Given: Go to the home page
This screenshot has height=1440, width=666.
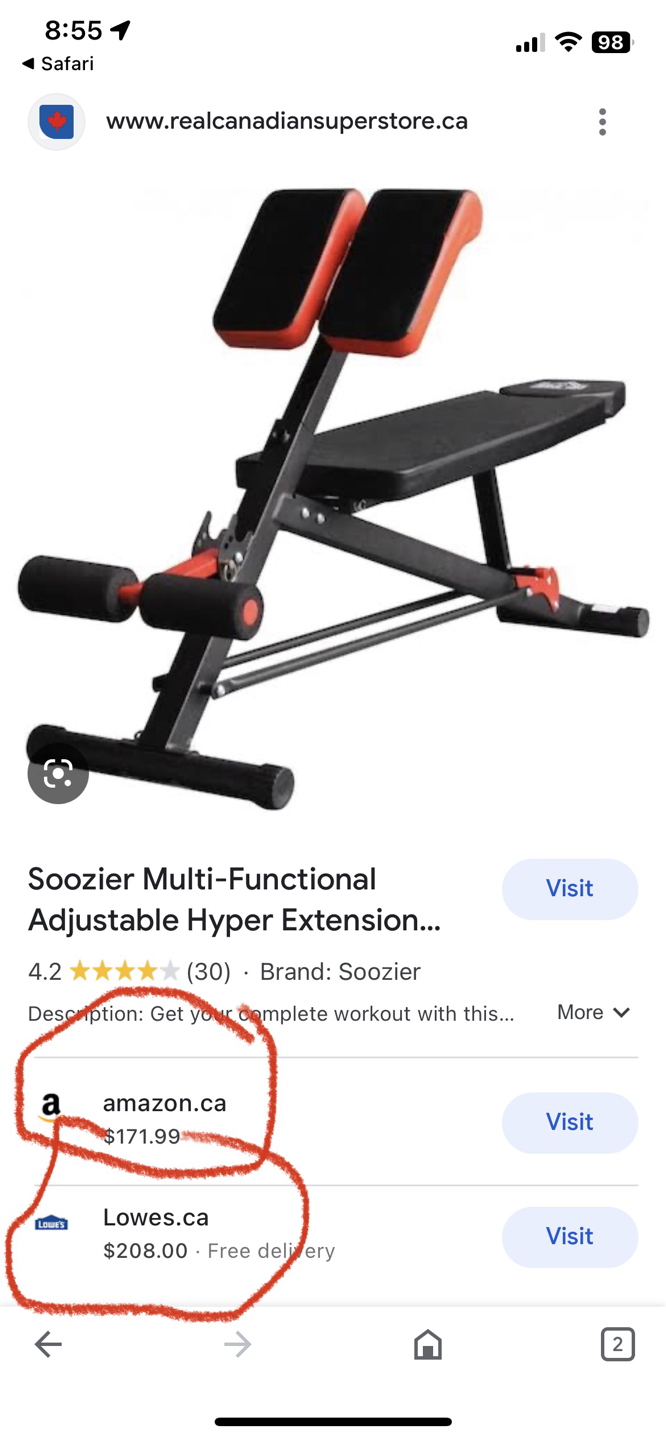Looking at the screenshot, I should 428,1345.
